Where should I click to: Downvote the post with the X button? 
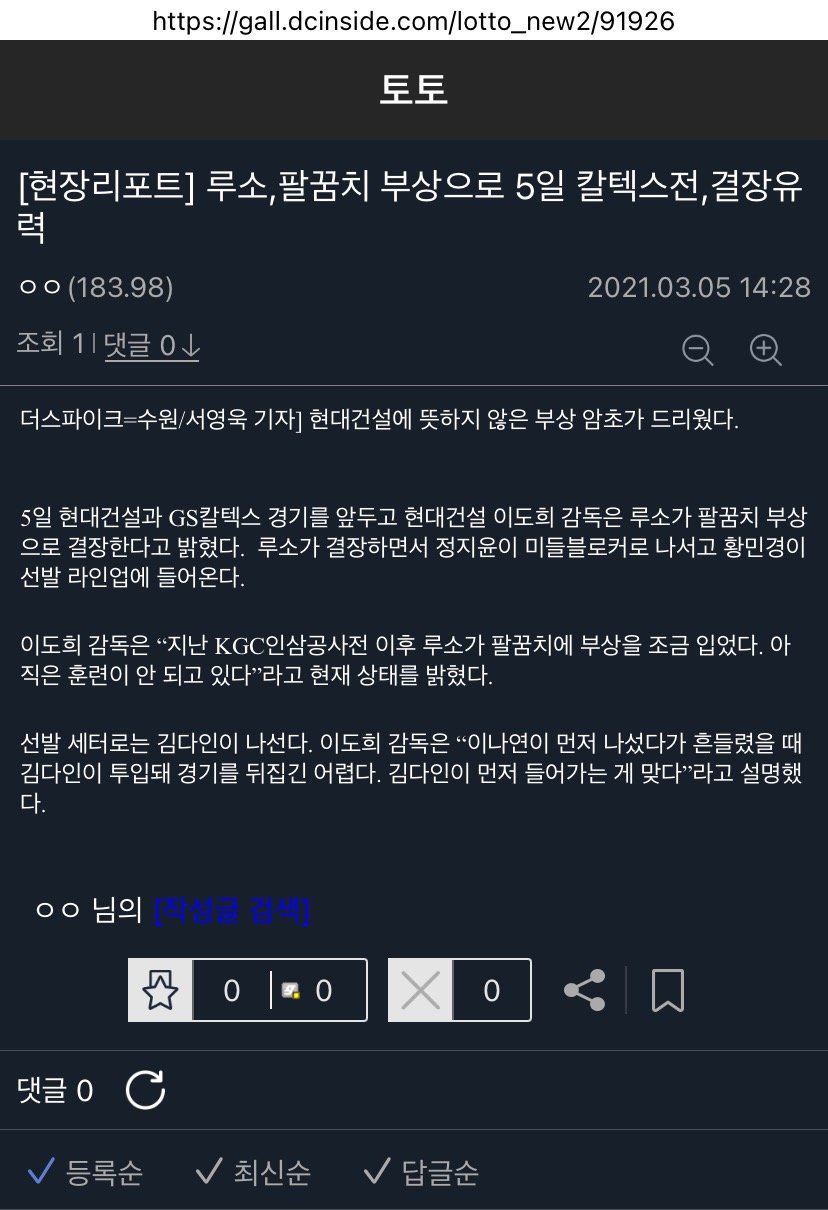click(420, 990)
